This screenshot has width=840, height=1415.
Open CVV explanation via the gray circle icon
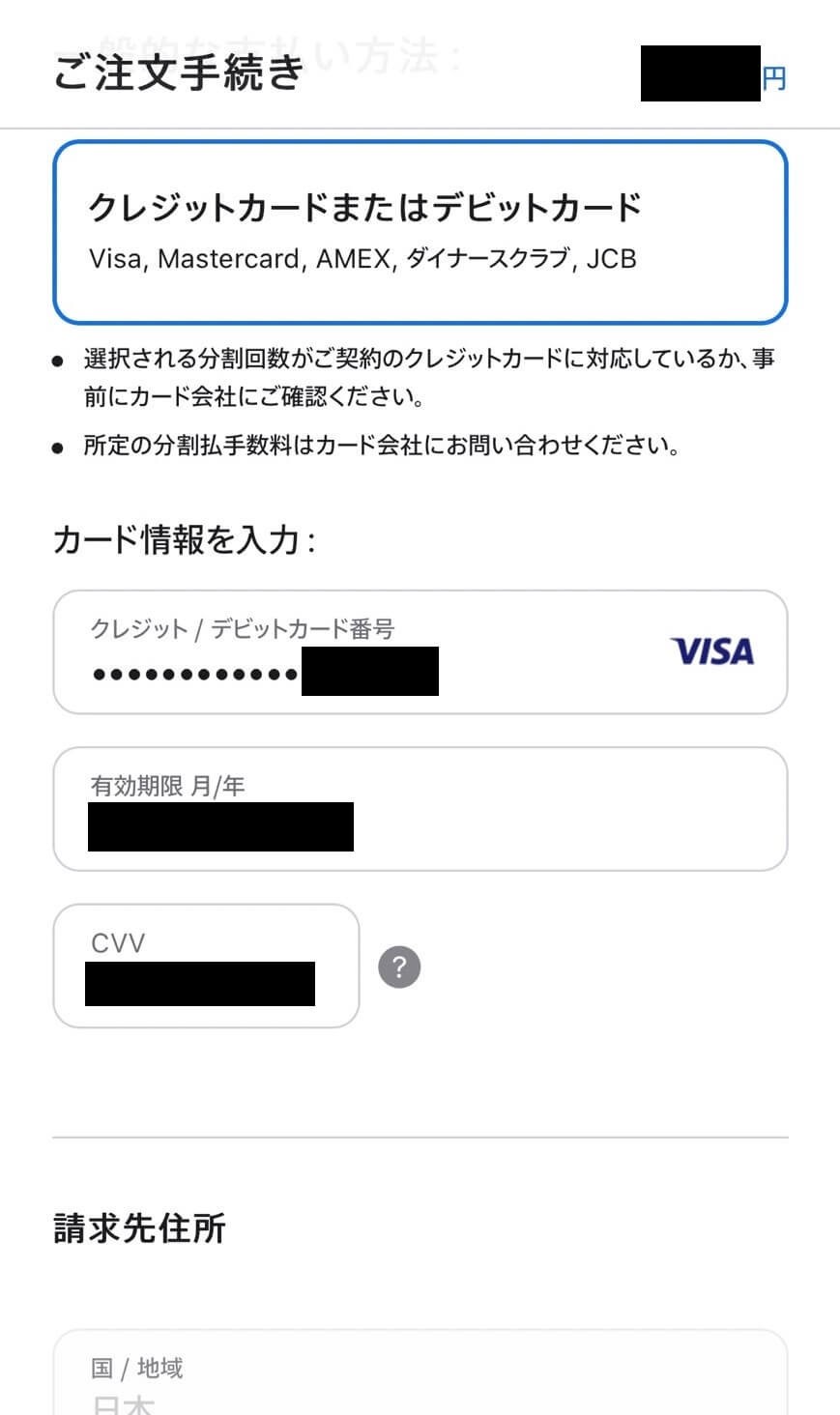coord(399,966)
